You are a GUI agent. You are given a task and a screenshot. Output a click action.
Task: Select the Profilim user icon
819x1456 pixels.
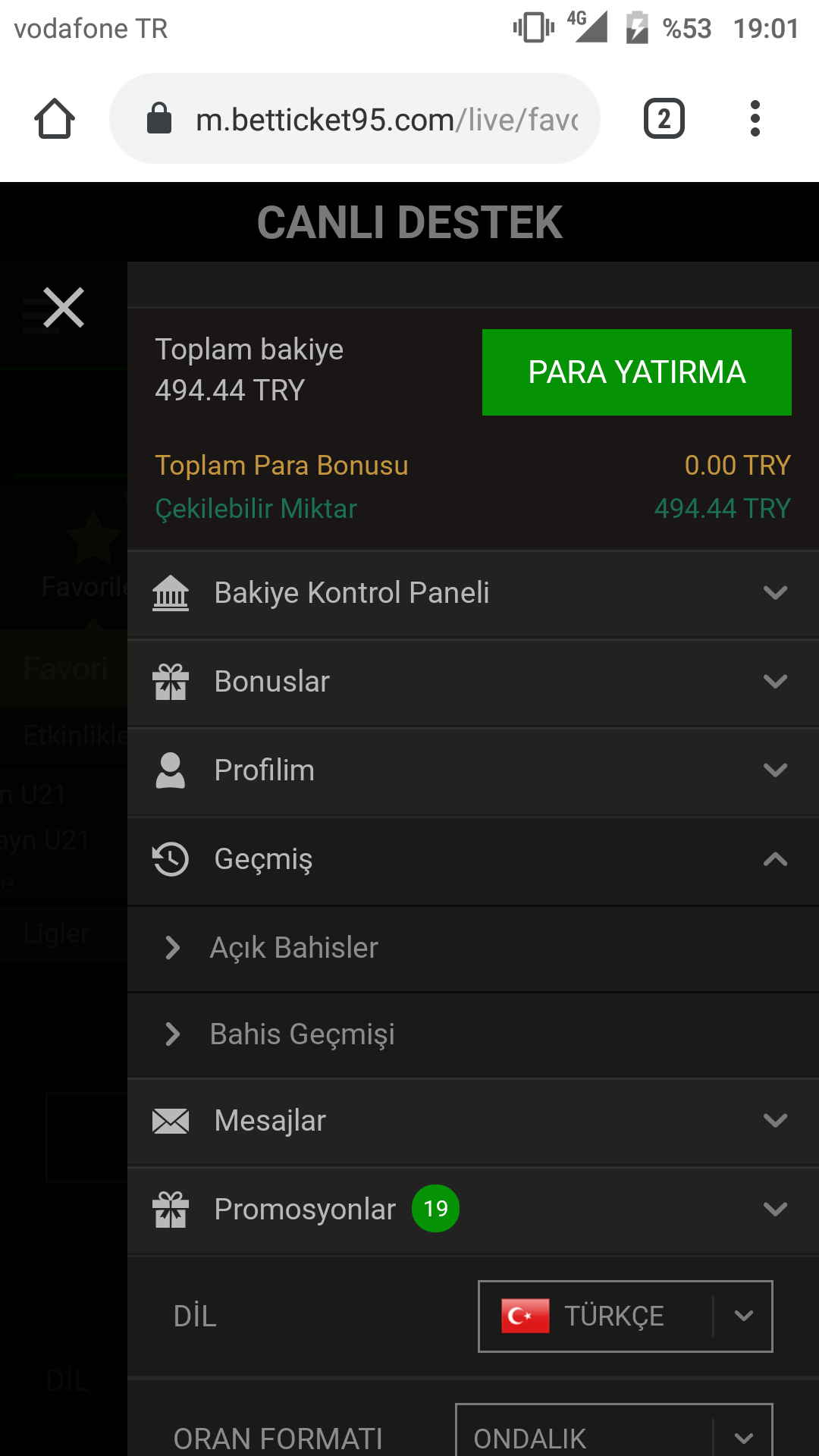pos(171,770)
